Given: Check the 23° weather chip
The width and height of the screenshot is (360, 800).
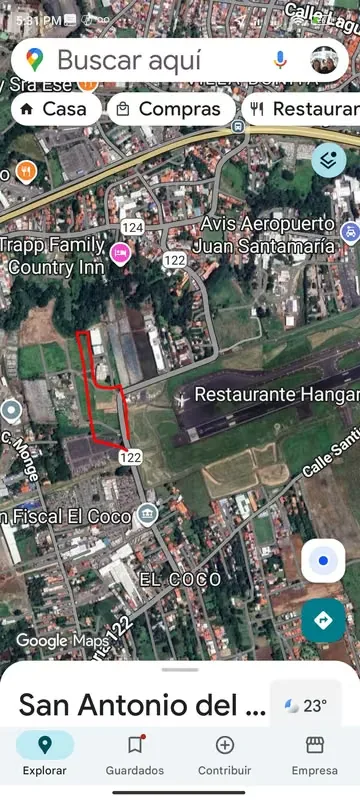Looking at the screenshot, I should coord(305,706).
